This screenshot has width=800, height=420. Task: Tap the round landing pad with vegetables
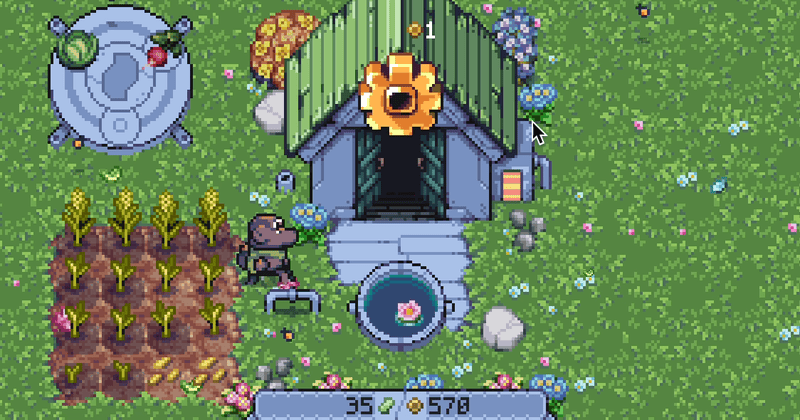click(x=120, y=80)
